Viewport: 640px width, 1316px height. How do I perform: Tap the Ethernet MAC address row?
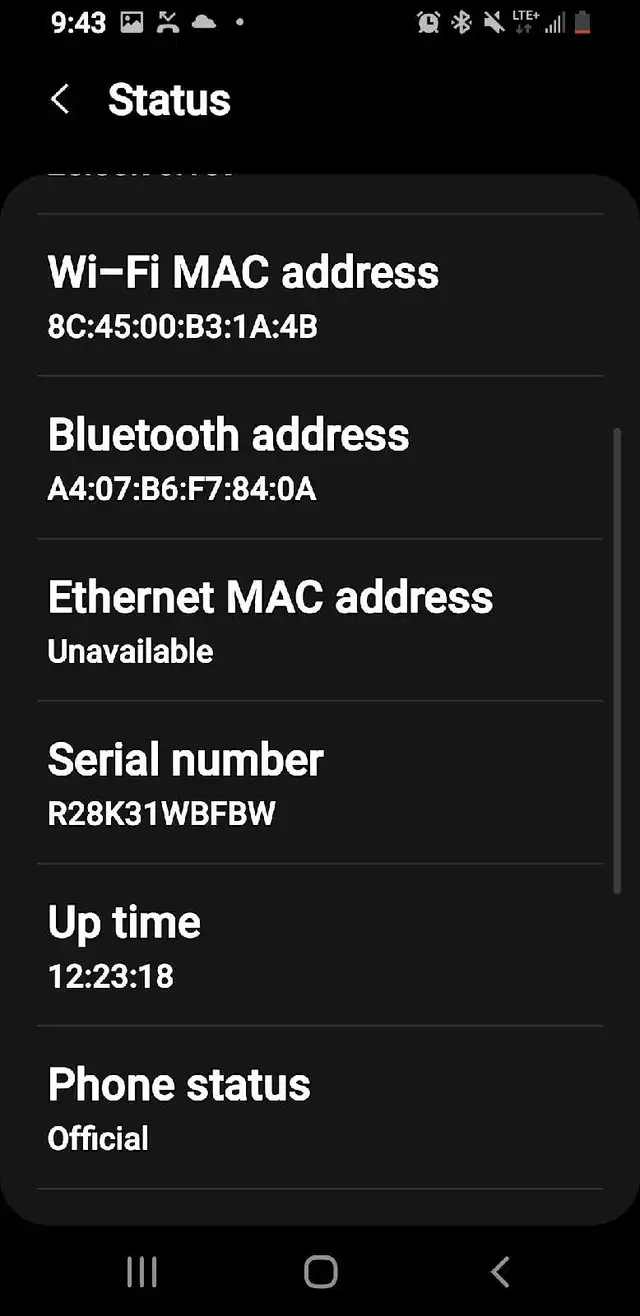click(x=320, y=620)
